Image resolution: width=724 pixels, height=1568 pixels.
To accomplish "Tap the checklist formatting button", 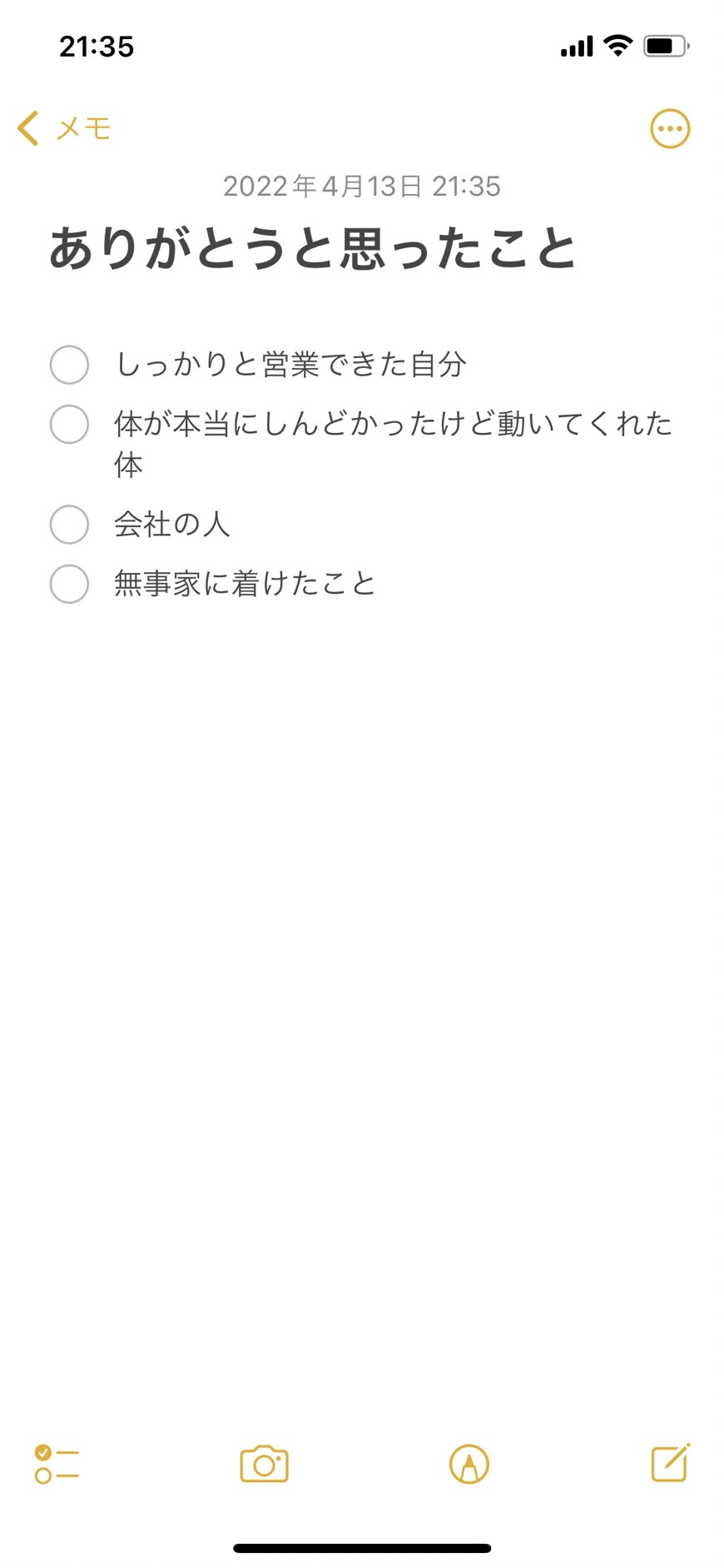I will tap(57, 1464).
